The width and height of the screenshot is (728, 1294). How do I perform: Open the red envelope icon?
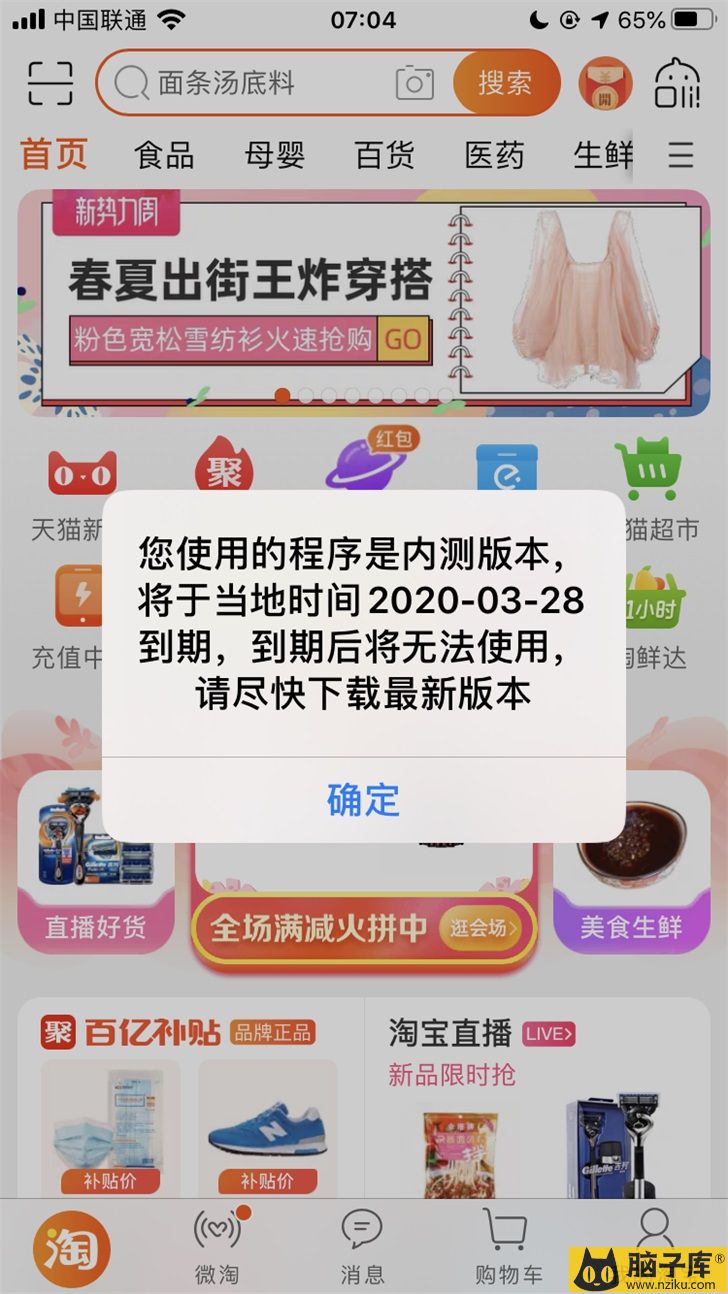(605, 82)
